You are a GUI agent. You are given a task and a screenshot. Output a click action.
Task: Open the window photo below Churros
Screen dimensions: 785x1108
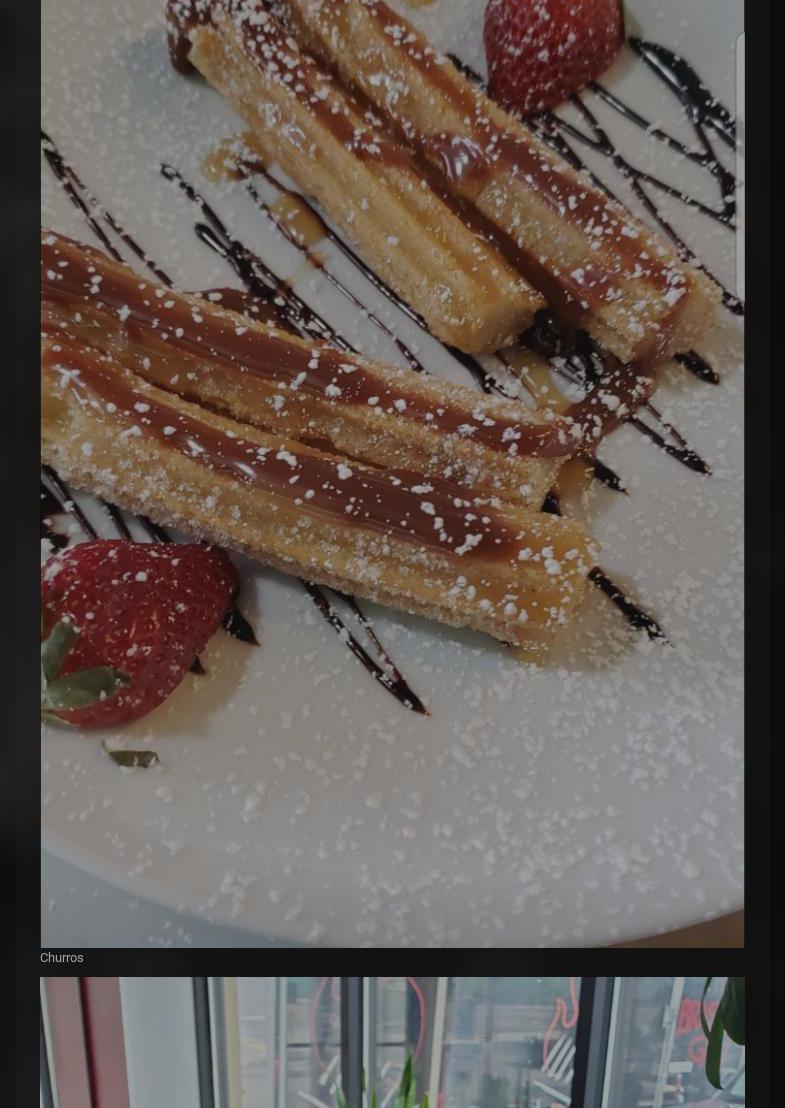[x=392, y=1045]
